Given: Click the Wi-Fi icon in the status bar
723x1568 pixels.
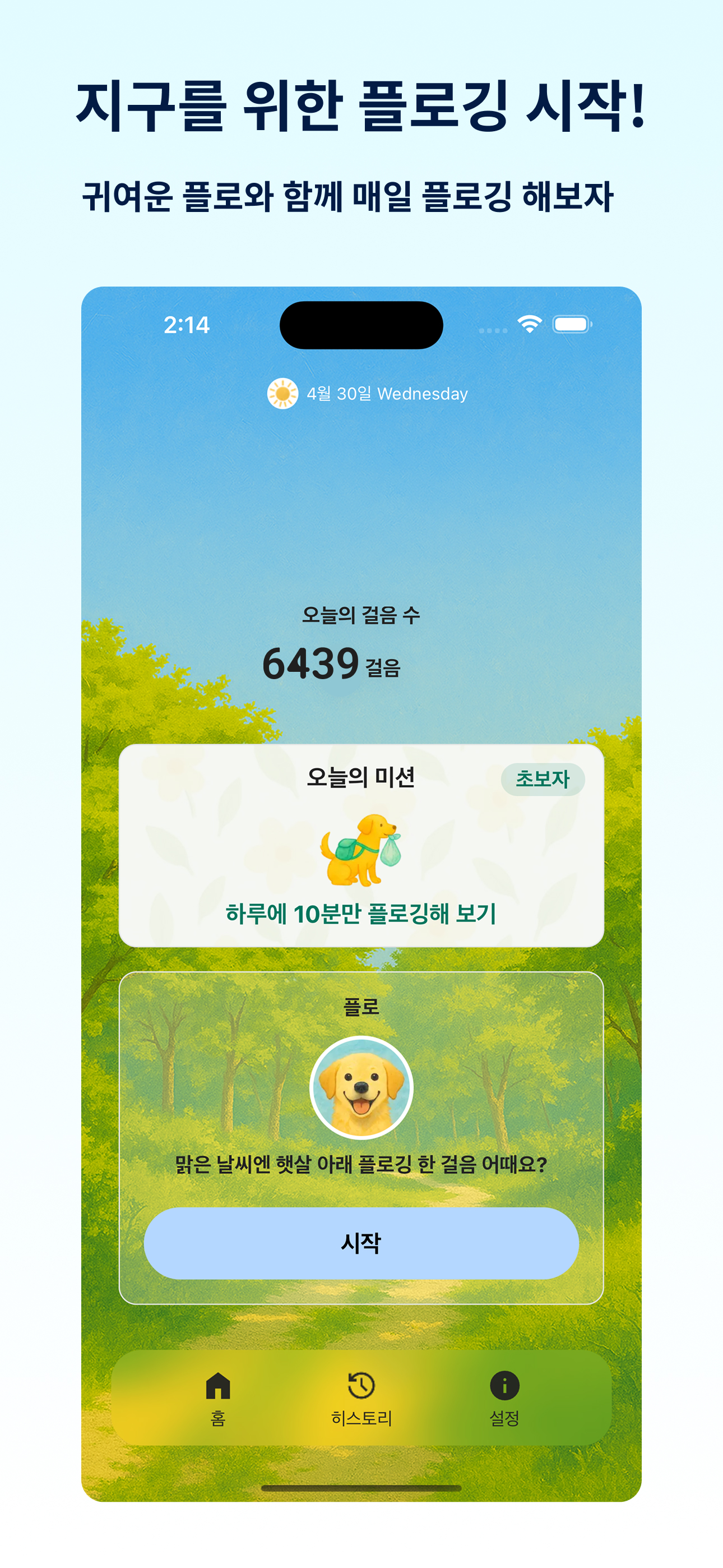Looking at the screenshot, I should [531, 326].
